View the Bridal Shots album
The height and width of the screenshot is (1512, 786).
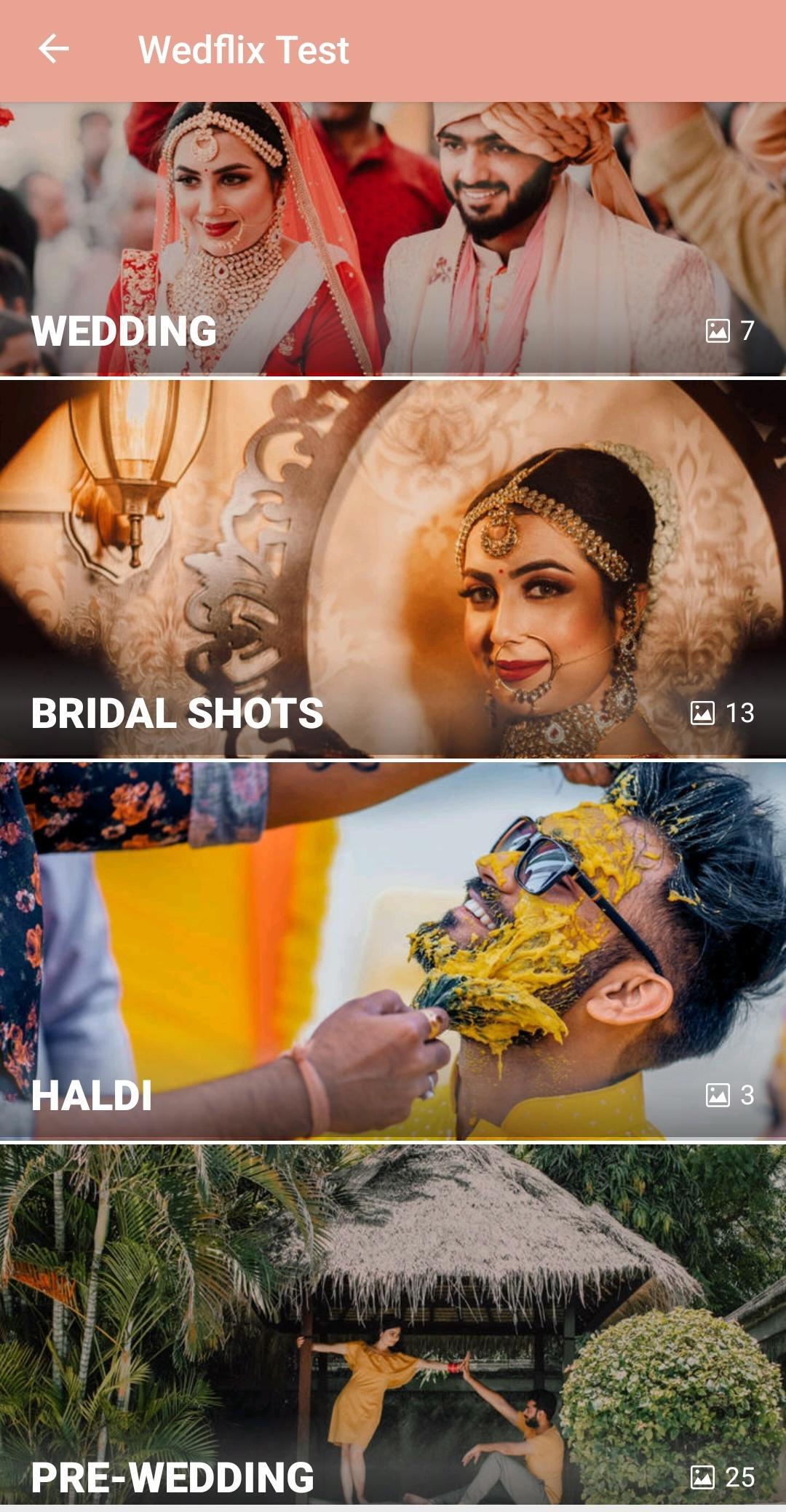[393, 569]
